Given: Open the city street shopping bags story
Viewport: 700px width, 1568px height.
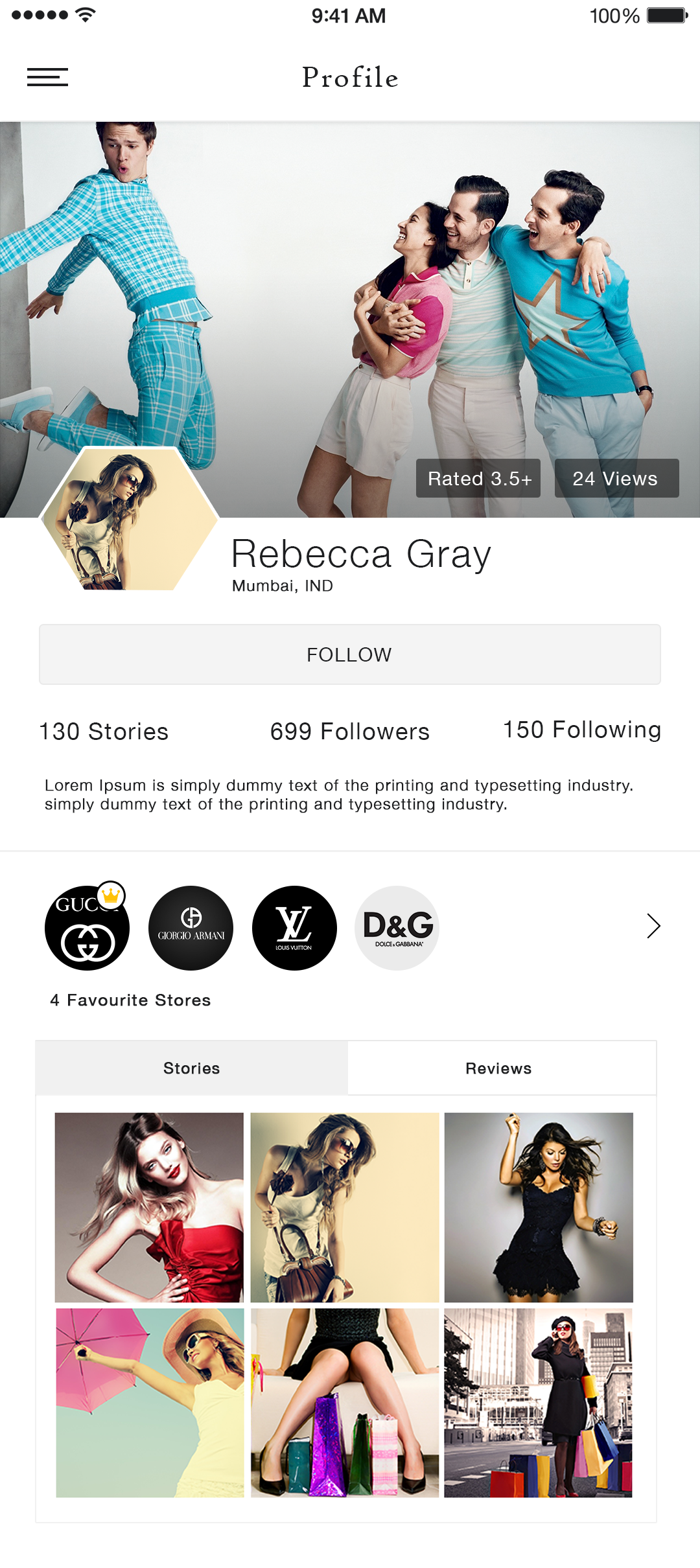Looking at the screenshot, I should [538, 1403].
